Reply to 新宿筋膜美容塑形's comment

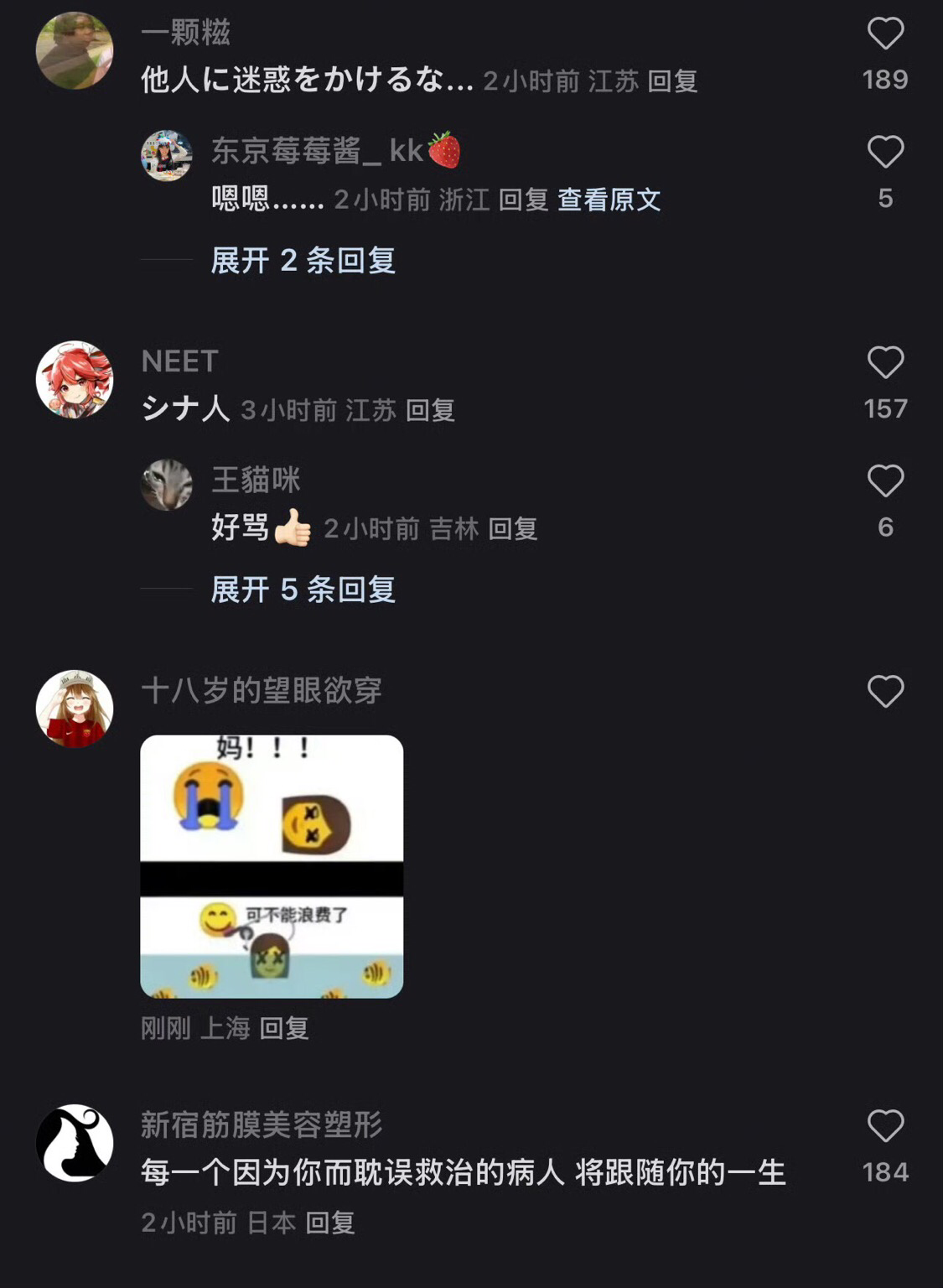(329, 1223)
